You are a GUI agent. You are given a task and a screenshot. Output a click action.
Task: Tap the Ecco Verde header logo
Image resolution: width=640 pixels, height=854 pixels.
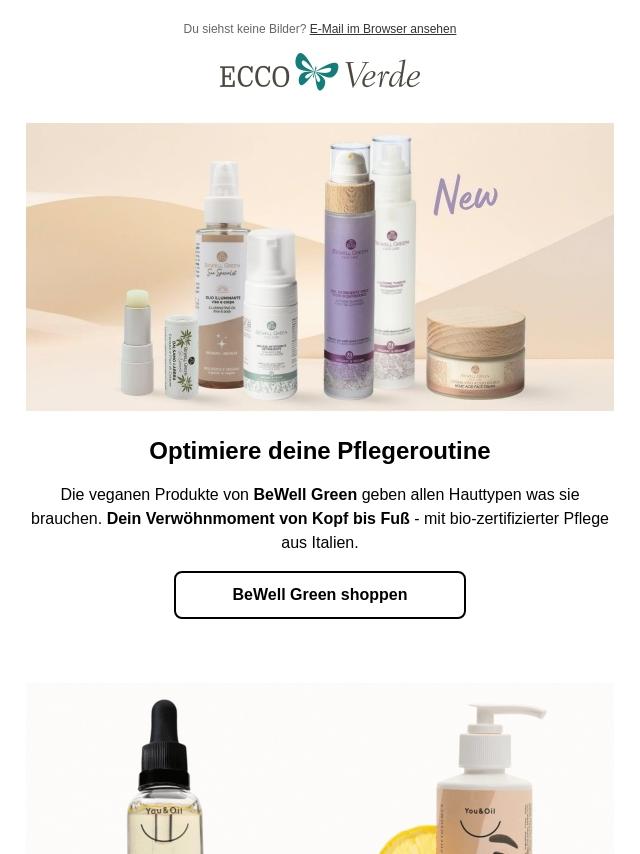tap(320, 73)
